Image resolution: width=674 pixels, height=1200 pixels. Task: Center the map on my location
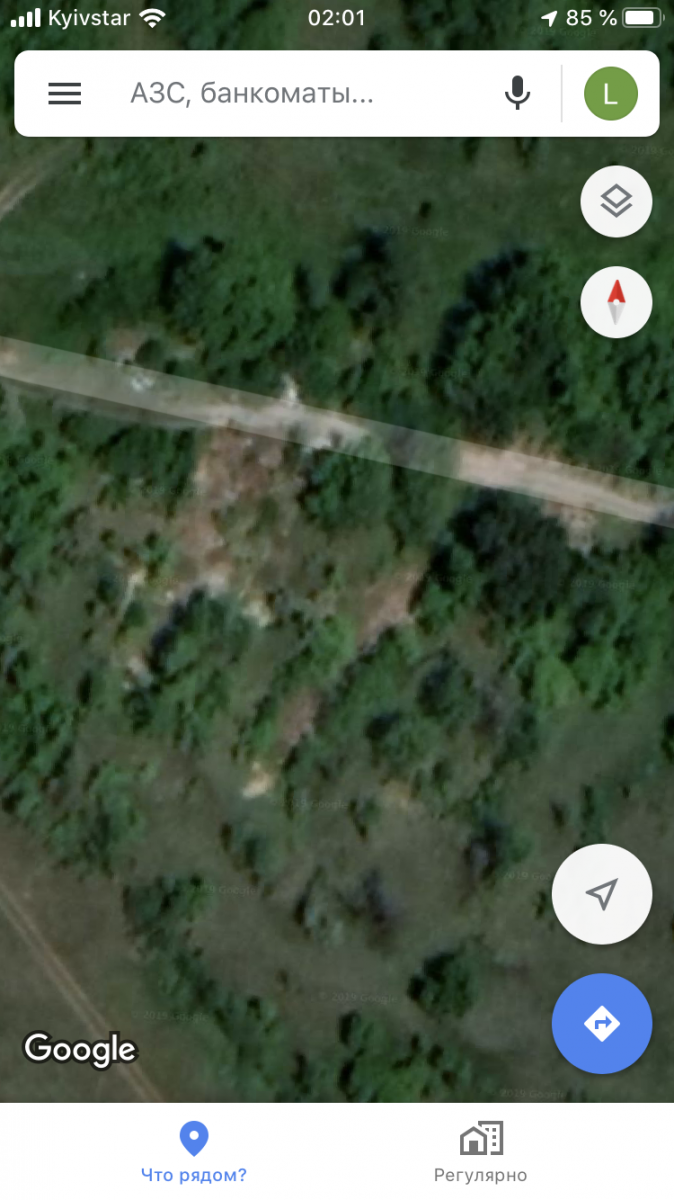click(602, 894)
